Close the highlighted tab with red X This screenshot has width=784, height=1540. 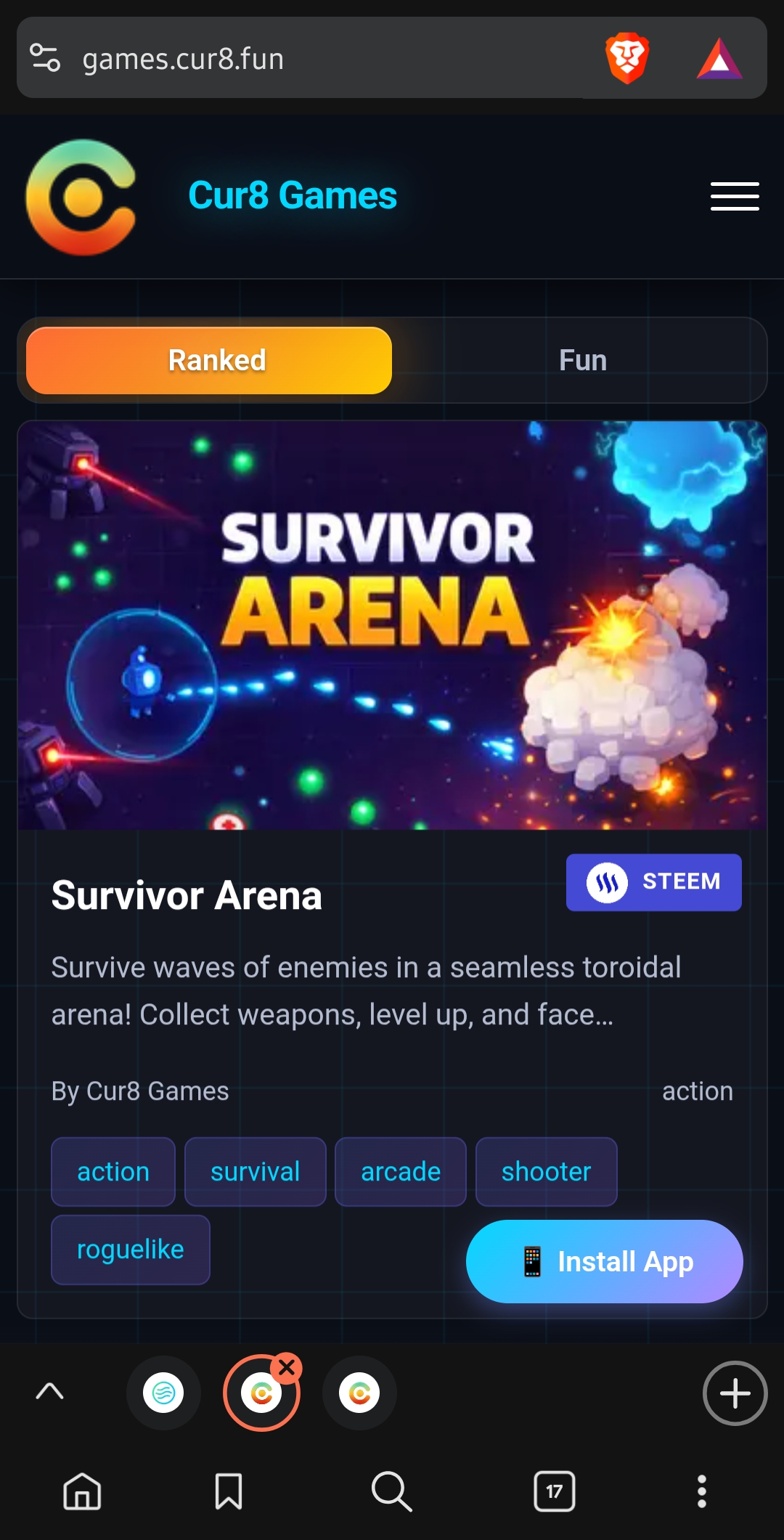[287, 1368]
